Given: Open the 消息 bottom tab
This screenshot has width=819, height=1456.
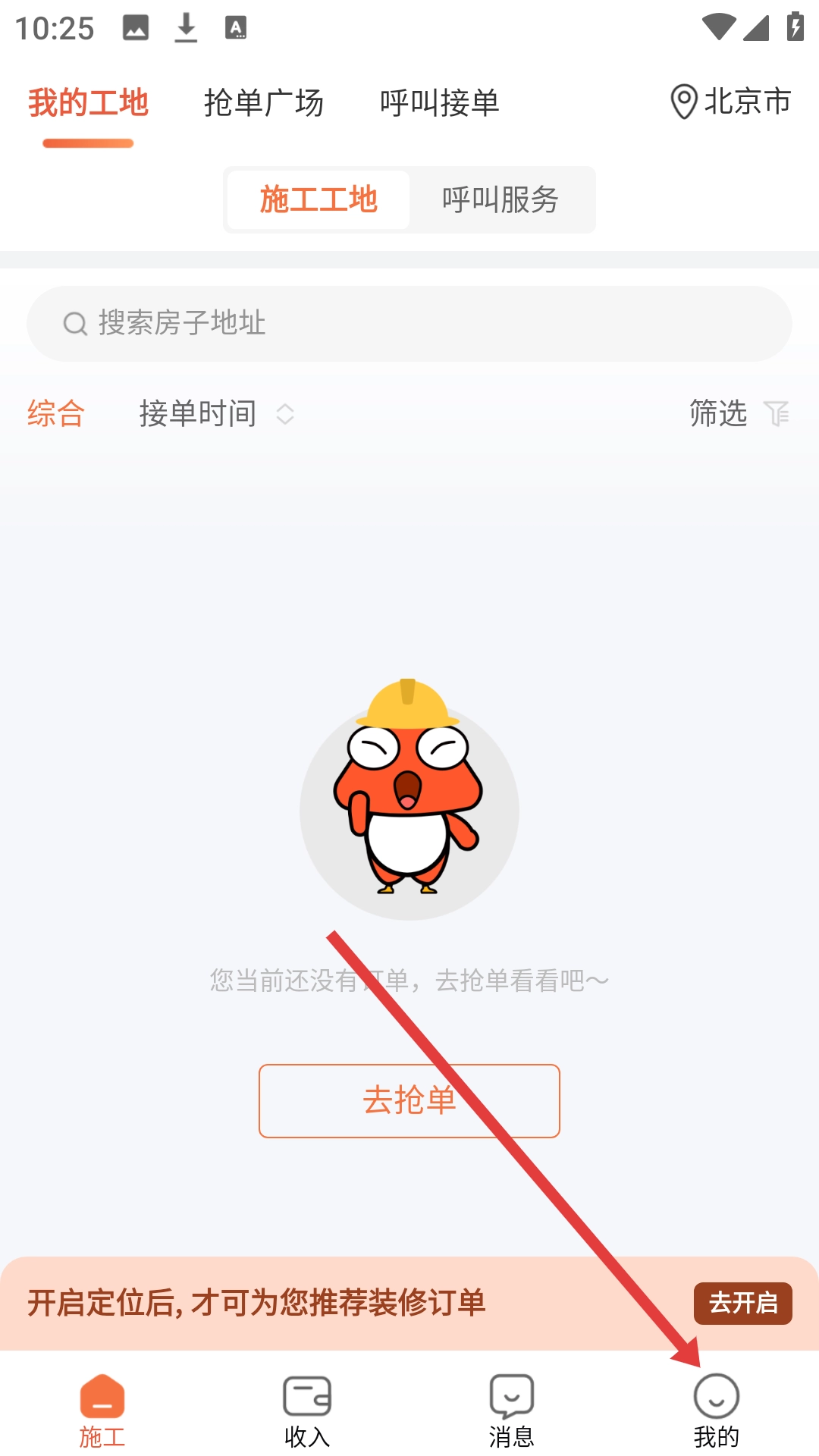Looking at the screenshot, I should point(512,1410).
